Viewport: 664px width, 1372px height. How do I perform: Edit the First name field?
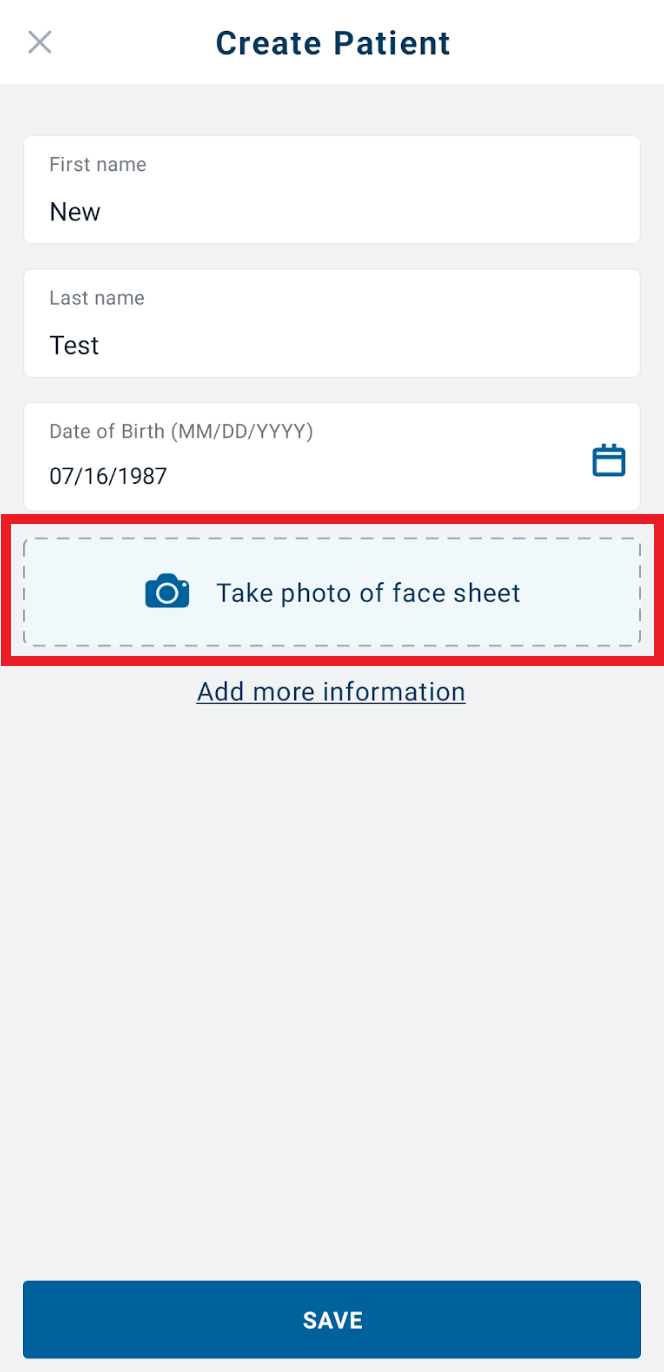pos(332,190)
